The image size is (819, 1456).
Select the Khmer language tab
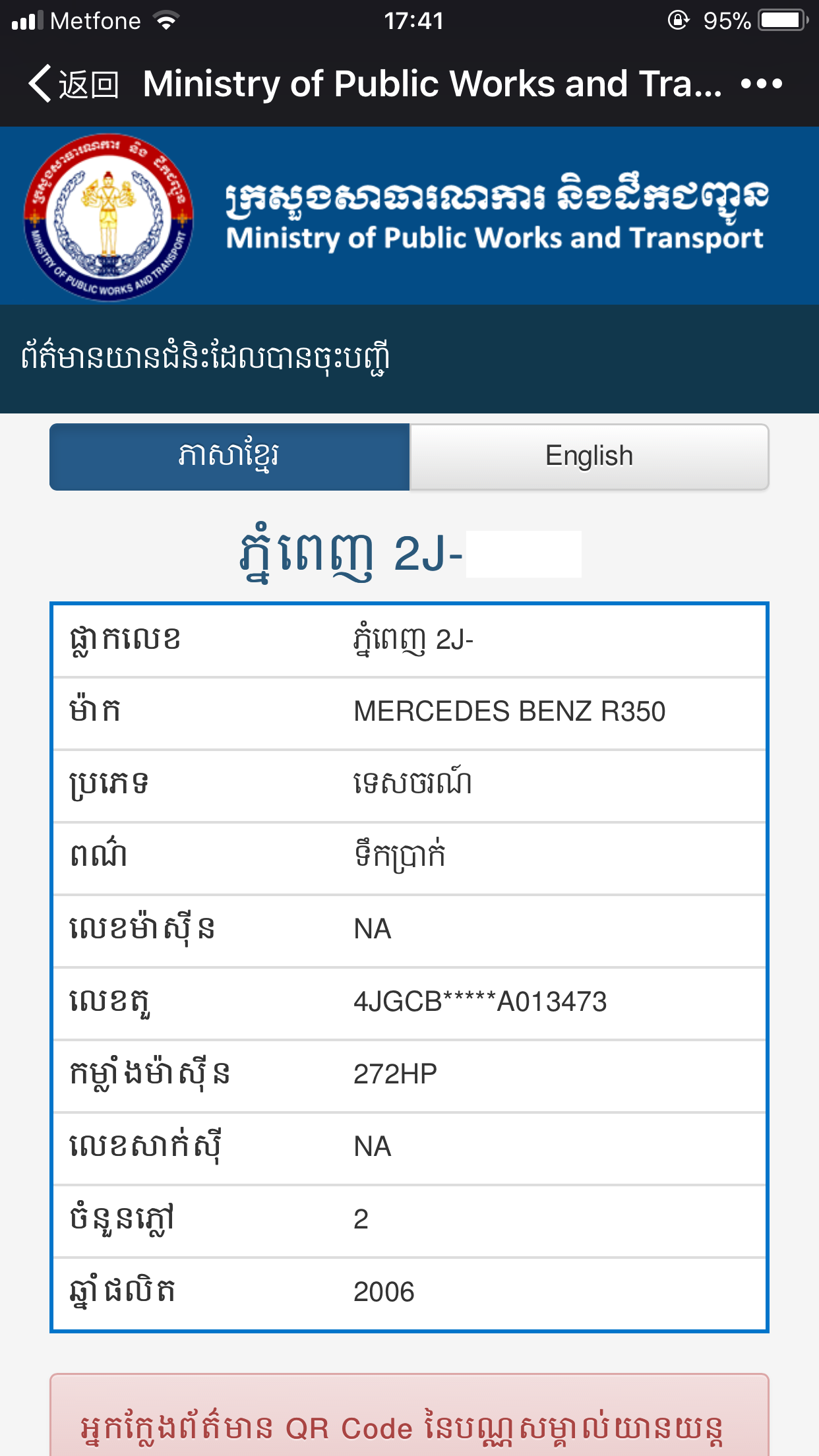point(229,456)
